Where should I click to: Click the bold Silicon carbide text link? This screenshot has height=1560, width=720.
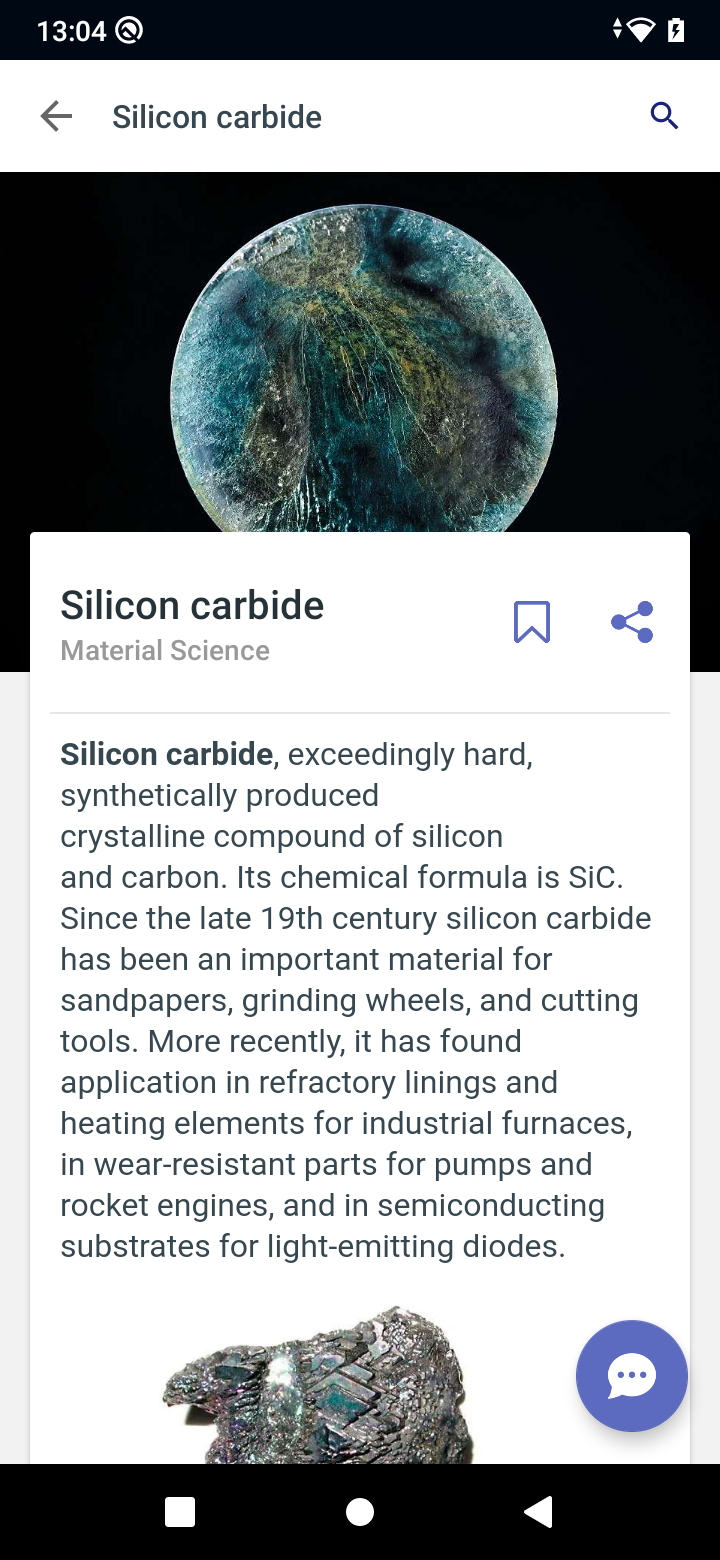pos(167,754)
